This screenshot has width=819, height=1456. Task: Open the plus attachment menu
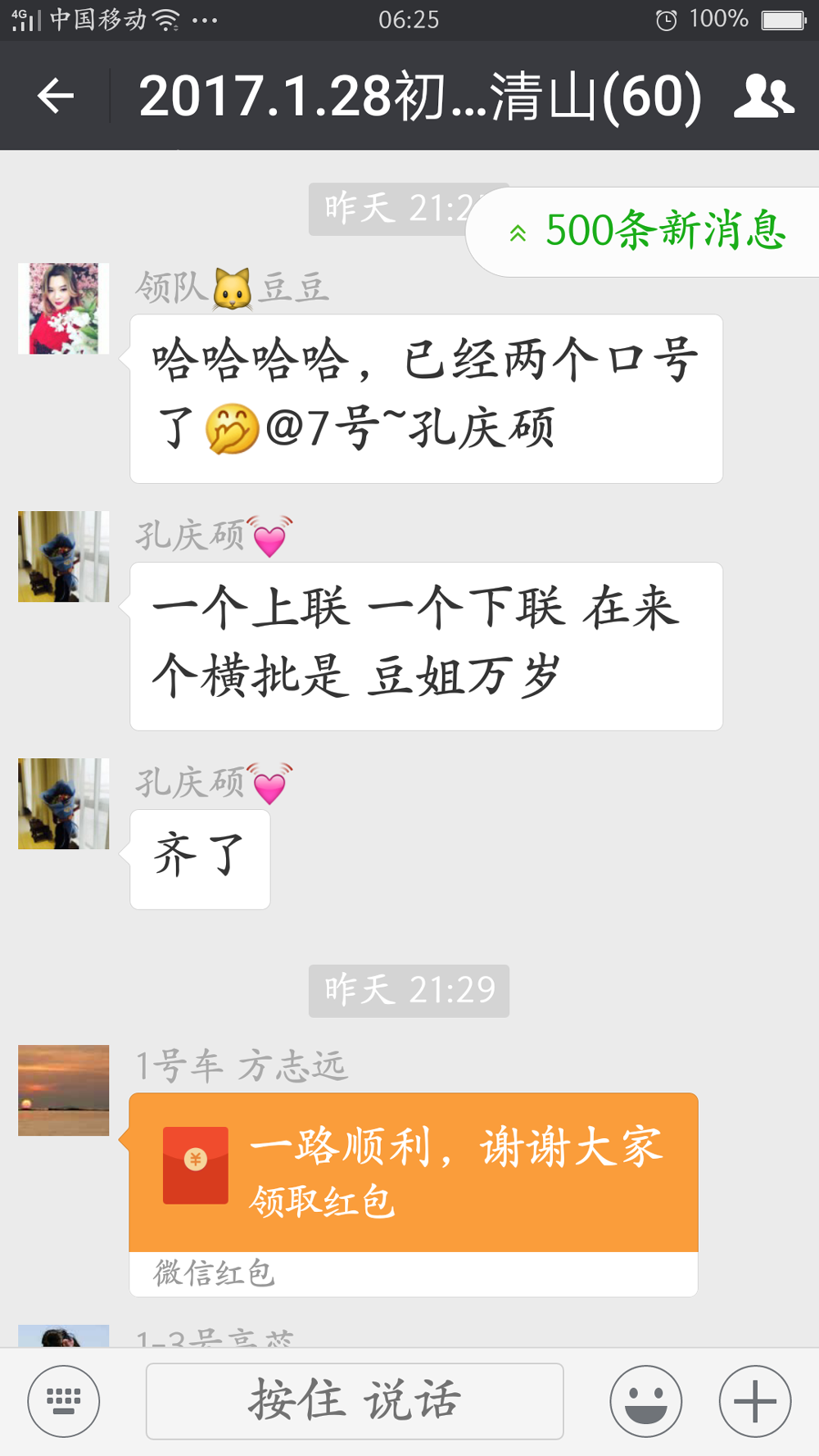(x=754, y=1401)
